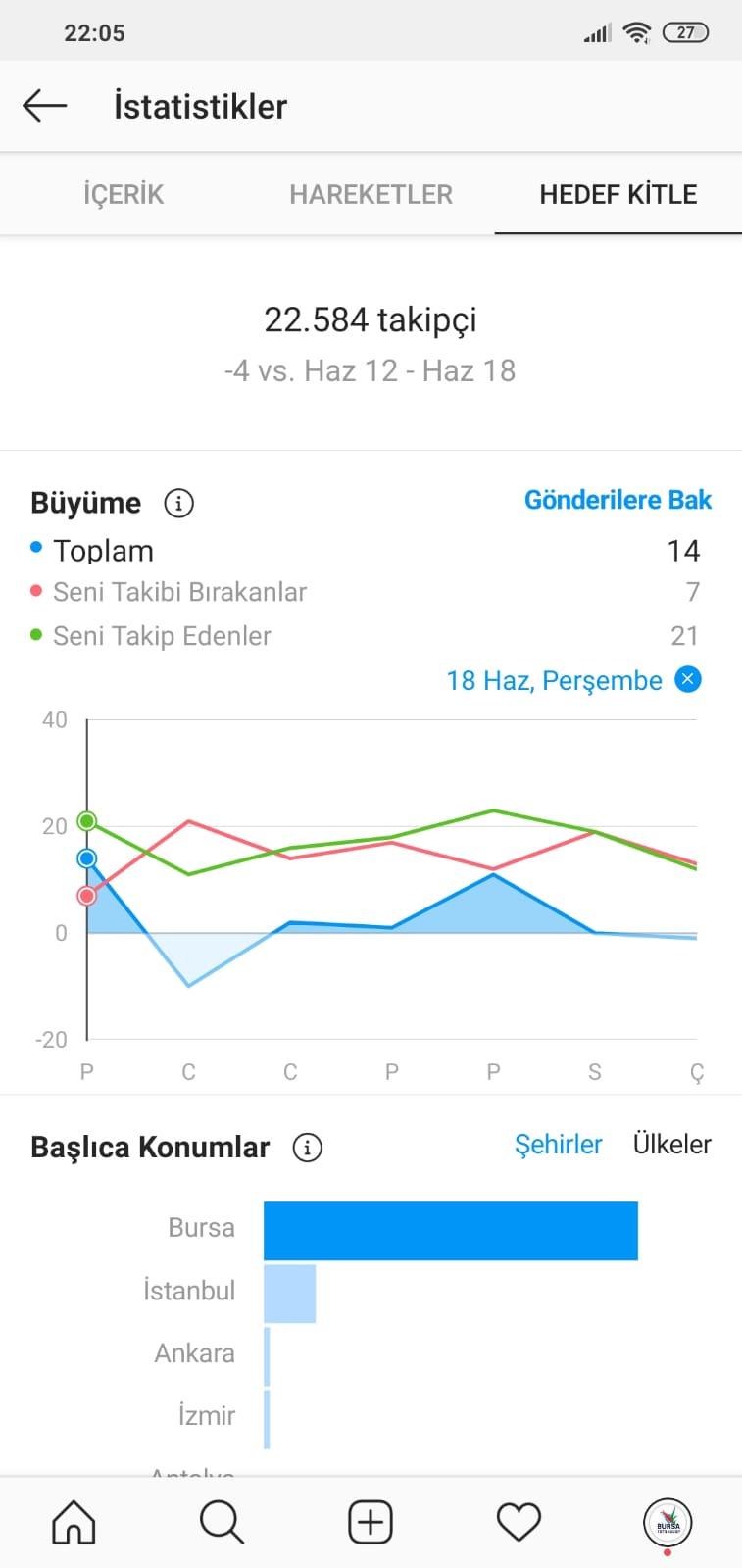Open the Bursa profile tab
The image size is (742, 1568).
[668, 1523]
